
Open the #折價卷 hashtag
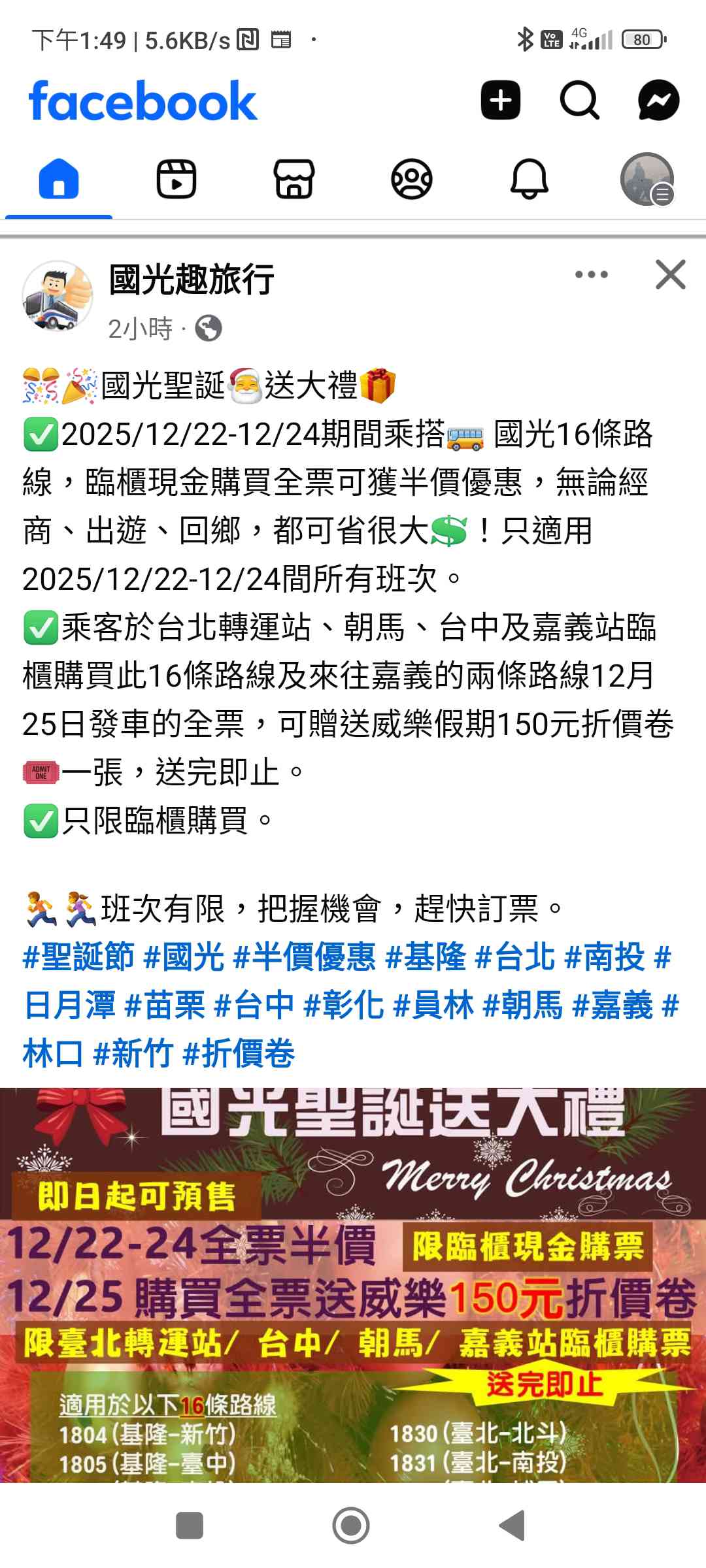[x=239, y=1054]
